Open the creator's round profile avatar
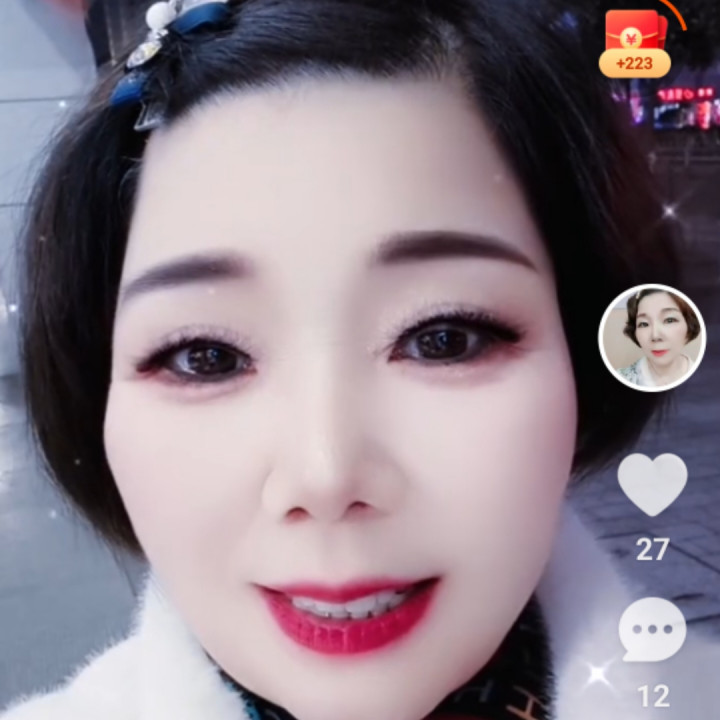 [652, 338]
